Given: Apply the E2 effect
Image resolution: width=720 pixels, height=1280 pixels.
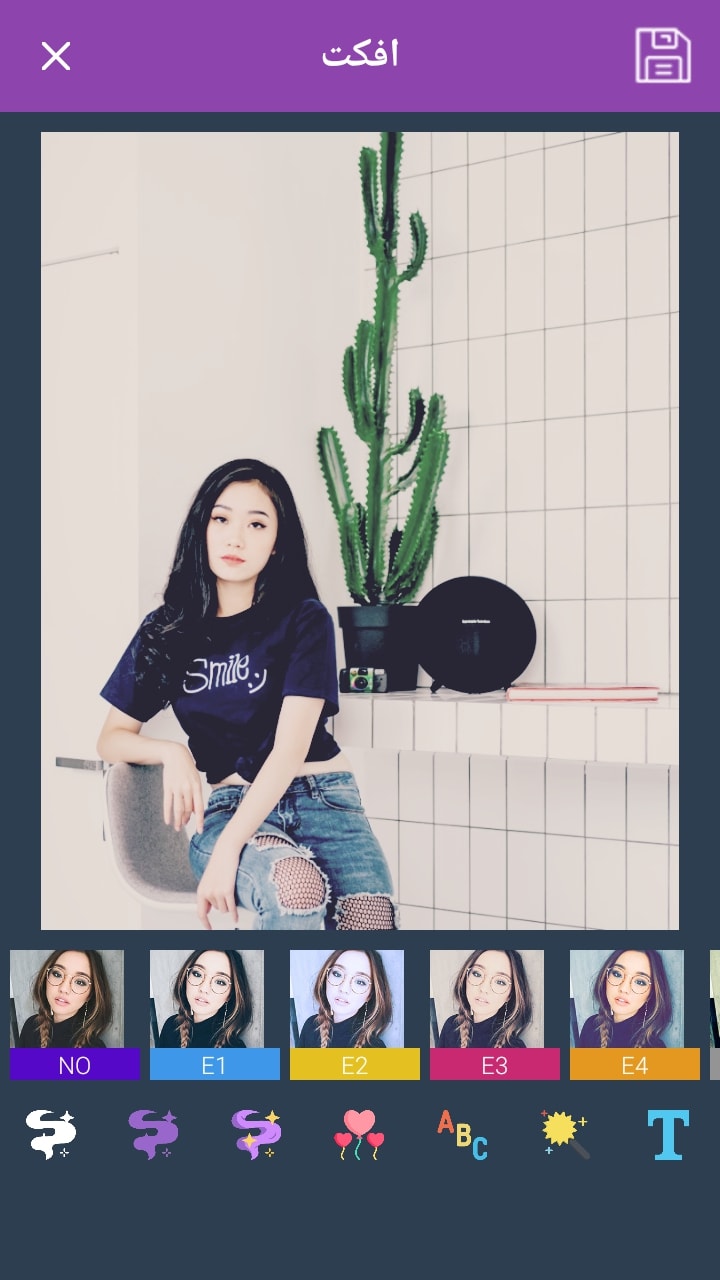Looking at the screenshot, I should point(354,1014).
